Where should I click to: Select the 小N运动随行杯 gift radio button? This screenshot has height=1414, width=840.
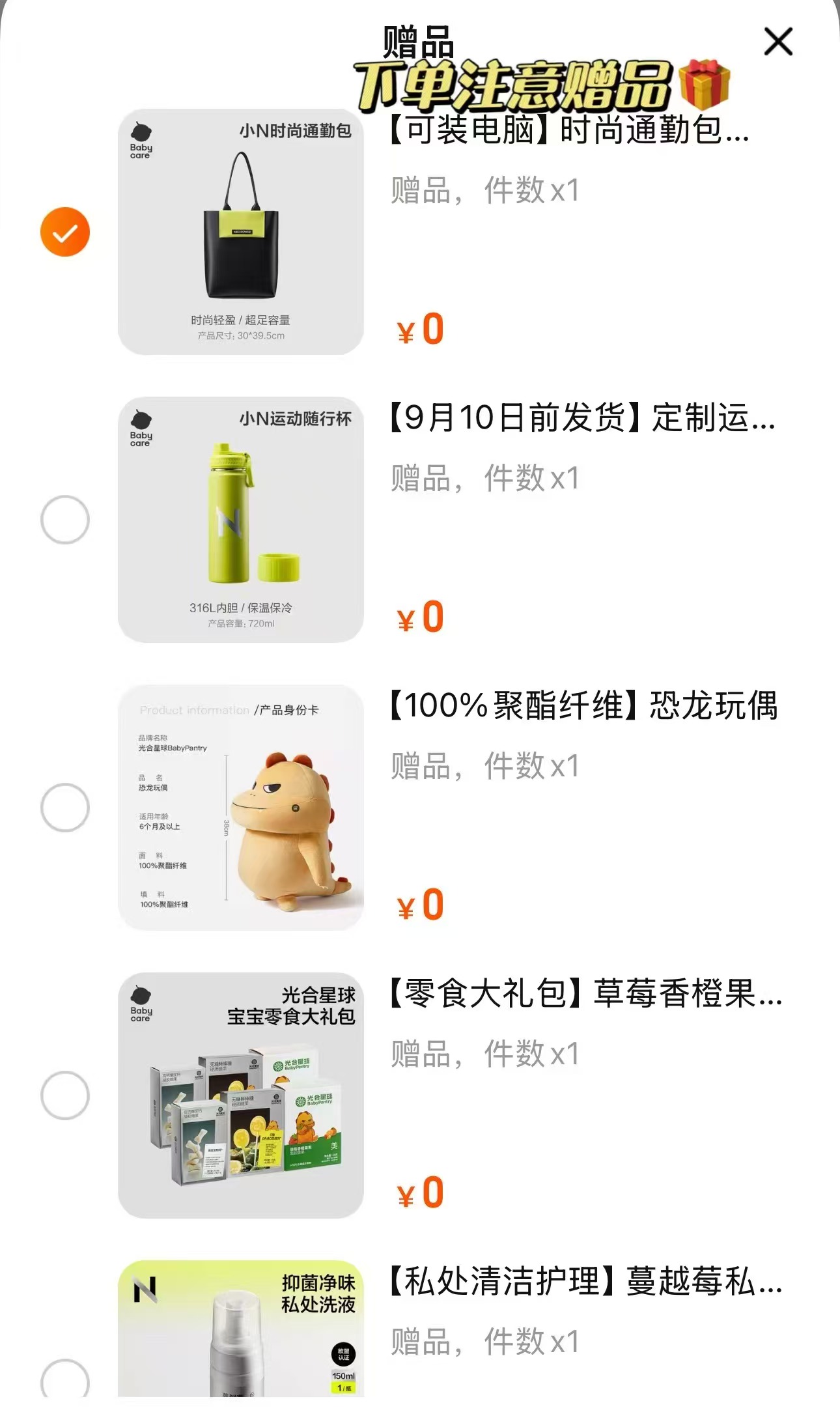64,520
